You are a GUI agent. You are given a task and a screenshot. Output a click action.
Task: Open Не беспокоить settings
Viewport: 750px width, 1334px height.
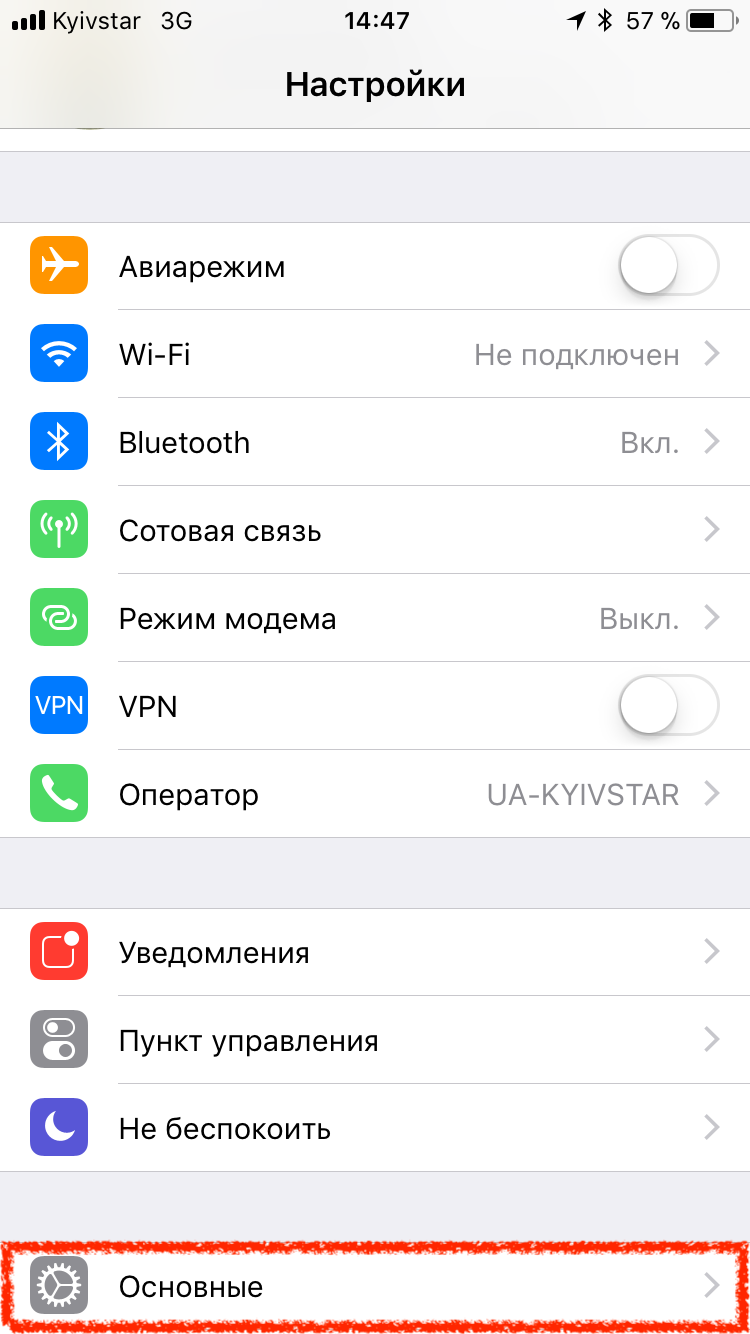pos(375,1128)
